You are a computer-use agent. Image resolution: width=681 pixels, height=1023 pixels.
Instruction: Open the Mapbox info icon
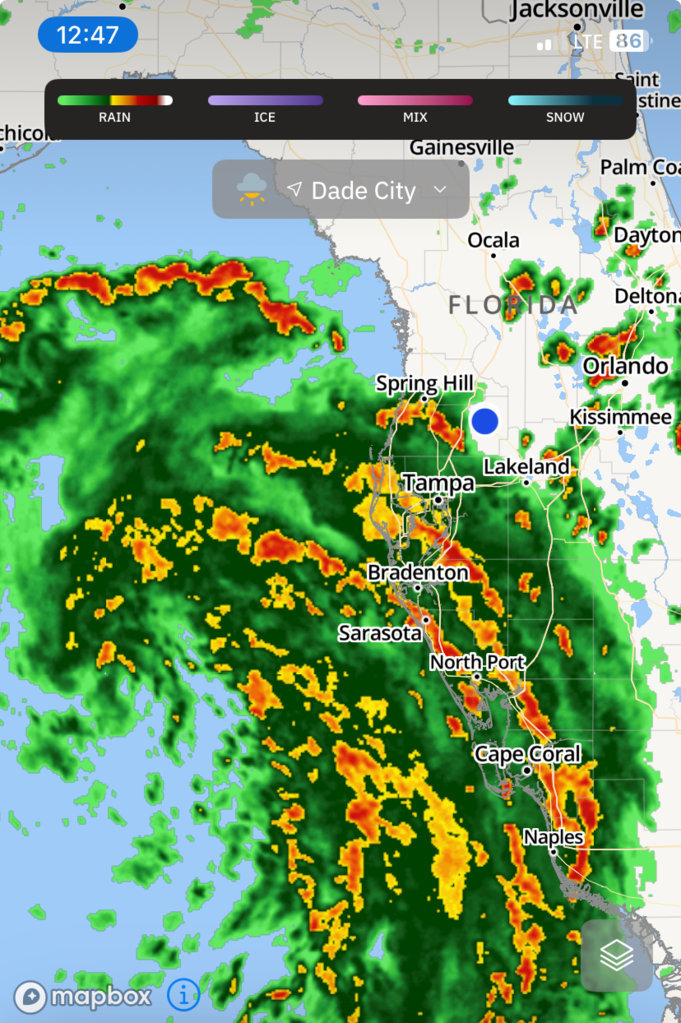tap(183, 994)
